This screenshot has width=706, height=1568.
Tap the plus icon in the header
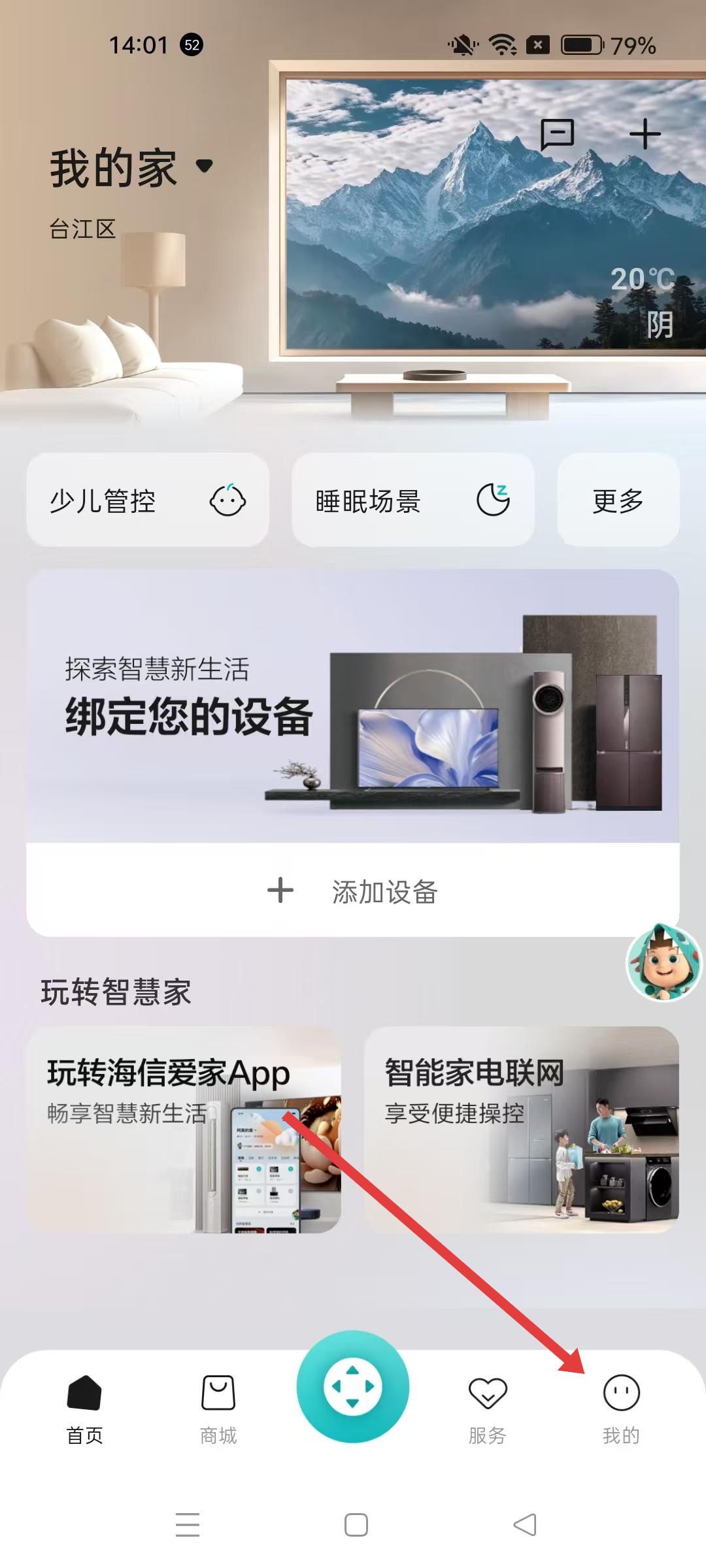(645, 134)
